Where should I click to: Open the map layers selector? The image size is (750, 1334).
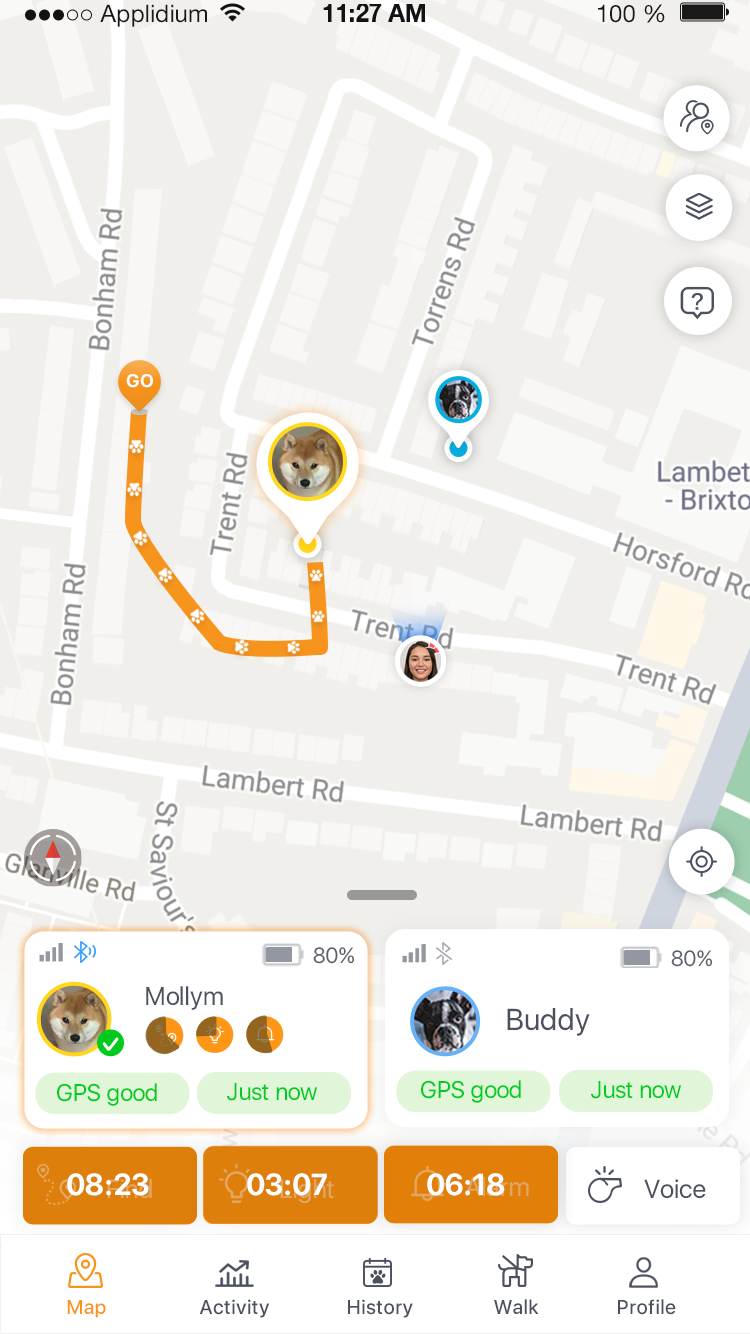(697, 207)
